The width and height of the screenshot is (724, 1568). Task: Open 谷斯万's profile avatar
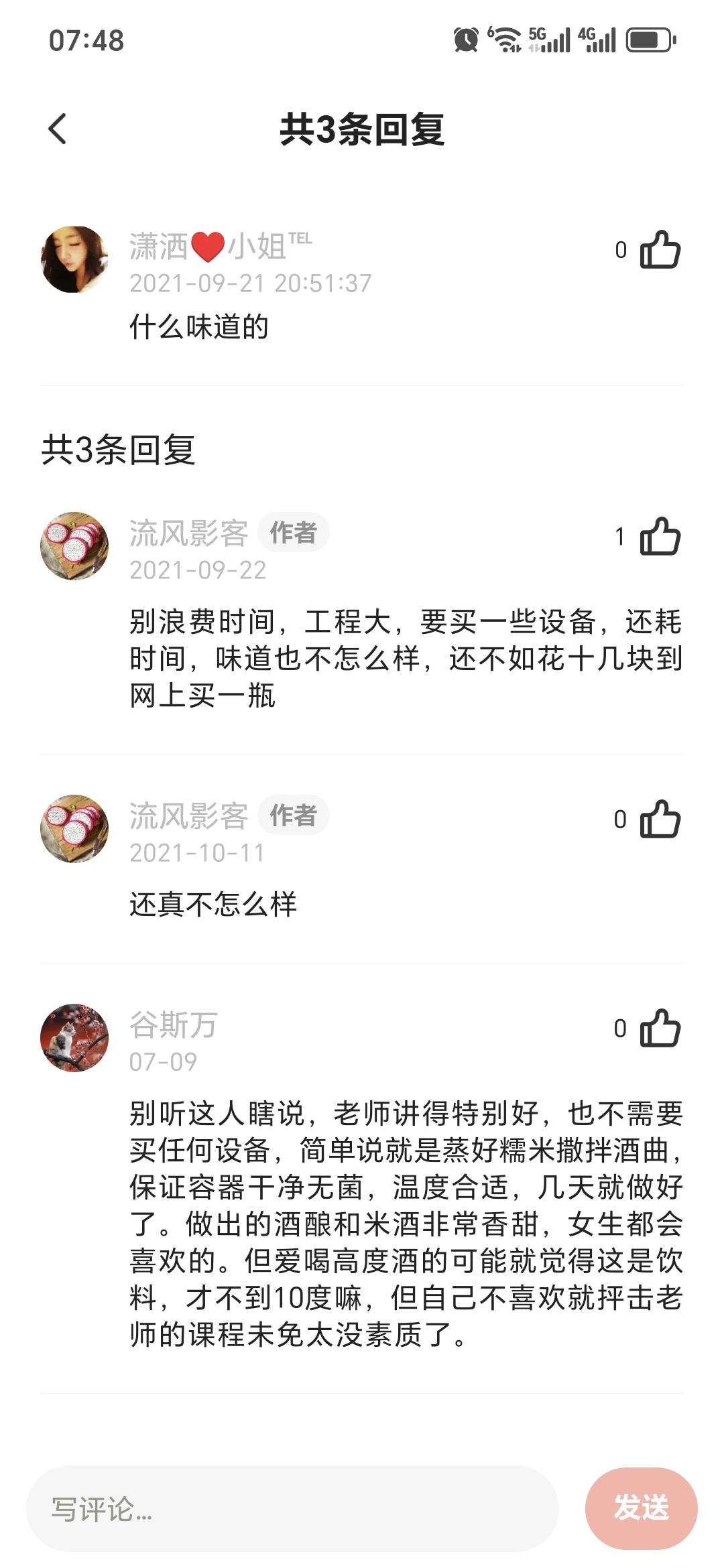pyautogui.click(x=74, y=1037)
